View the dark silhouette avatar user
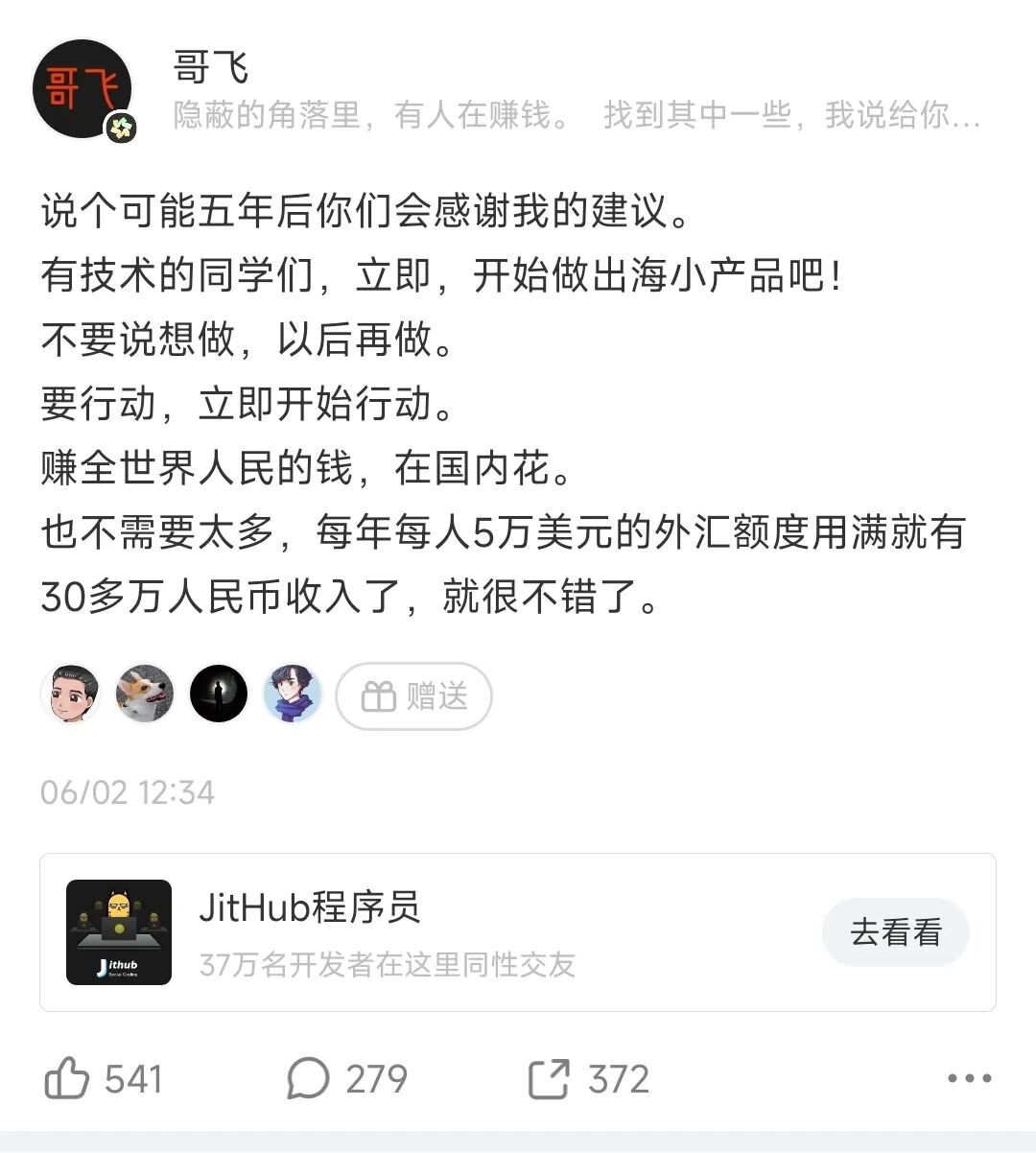This screenshot has height=1153, width=1036. point(219,694)
